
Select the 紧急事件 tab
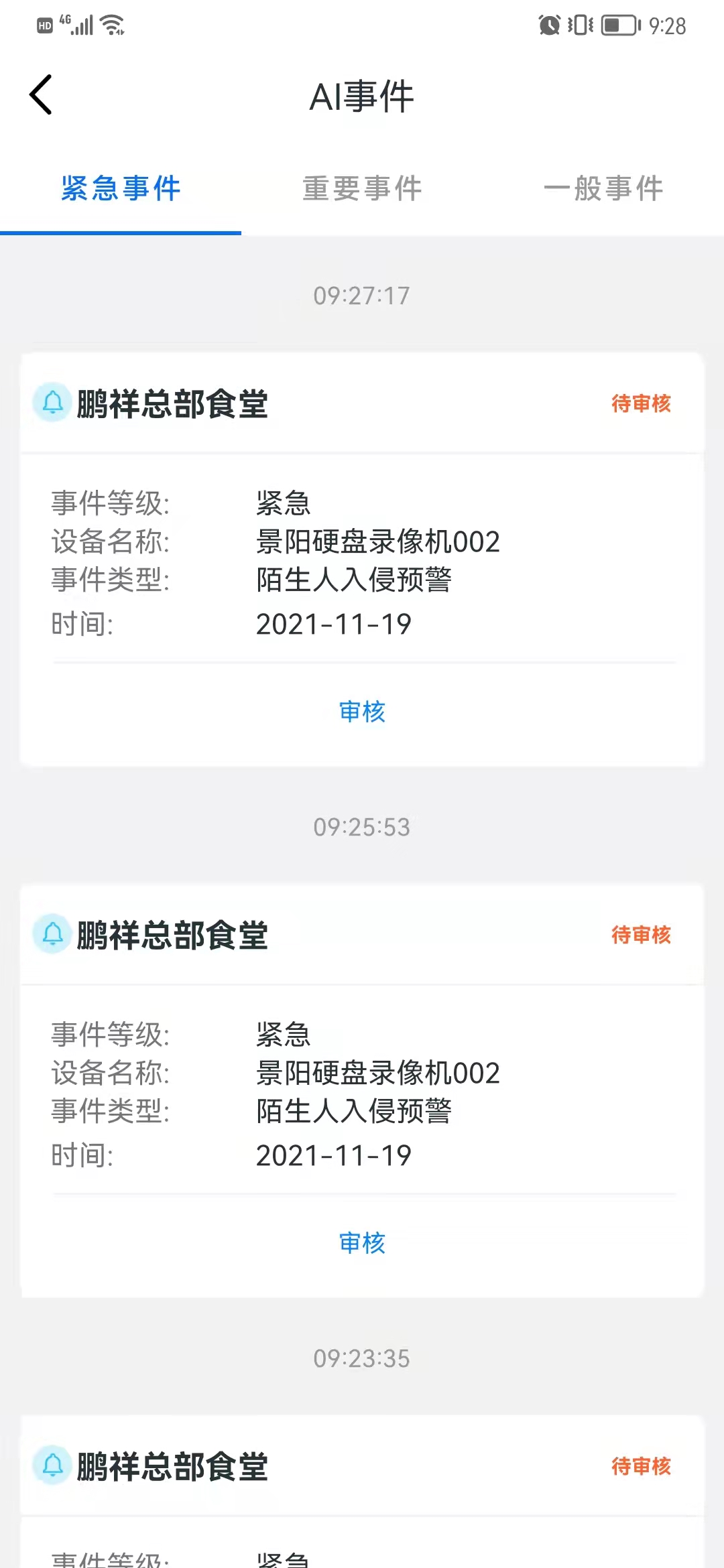click(121, 188)
